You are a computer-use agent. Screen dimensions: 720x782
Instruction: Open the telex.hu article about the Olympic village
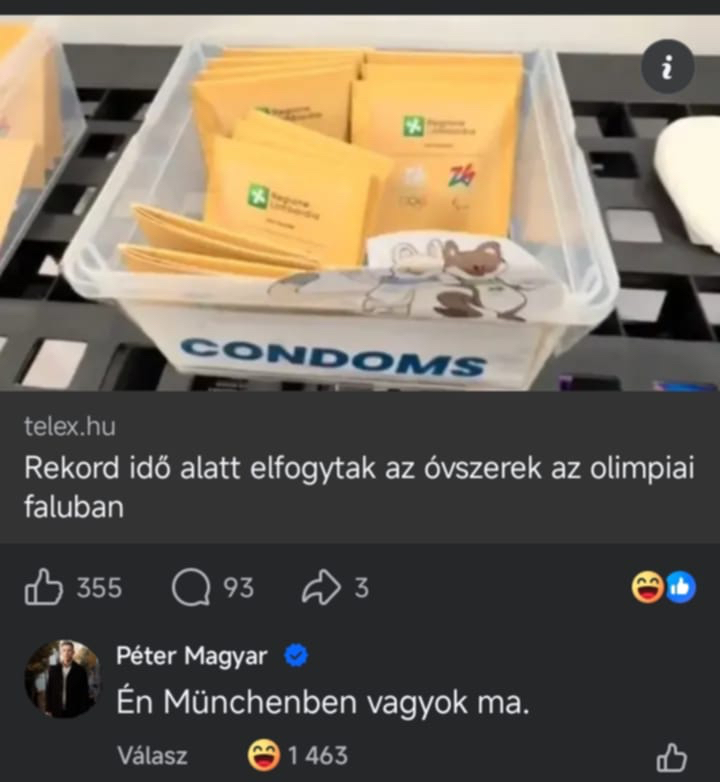[358, 489]
